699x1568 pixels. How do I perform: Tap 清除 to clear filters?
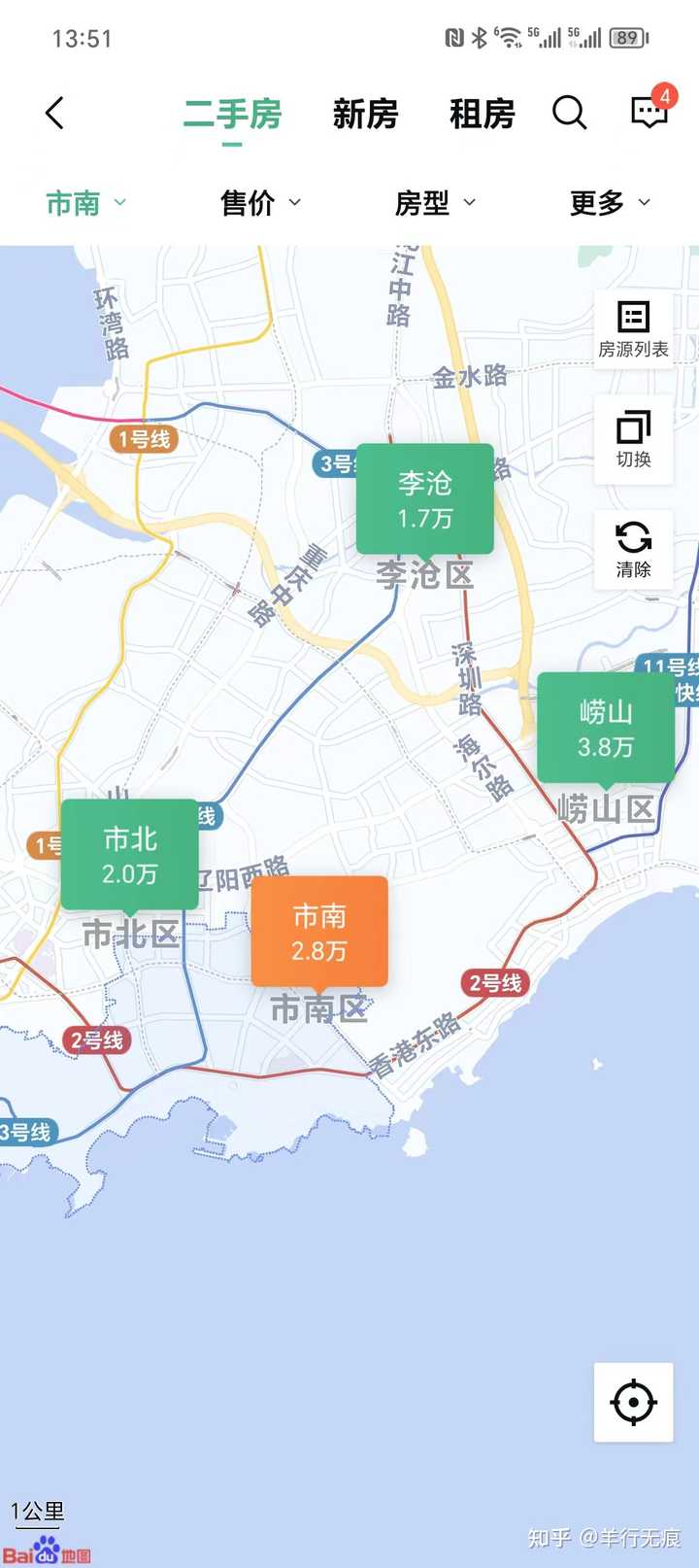click(x=634, y=550)
